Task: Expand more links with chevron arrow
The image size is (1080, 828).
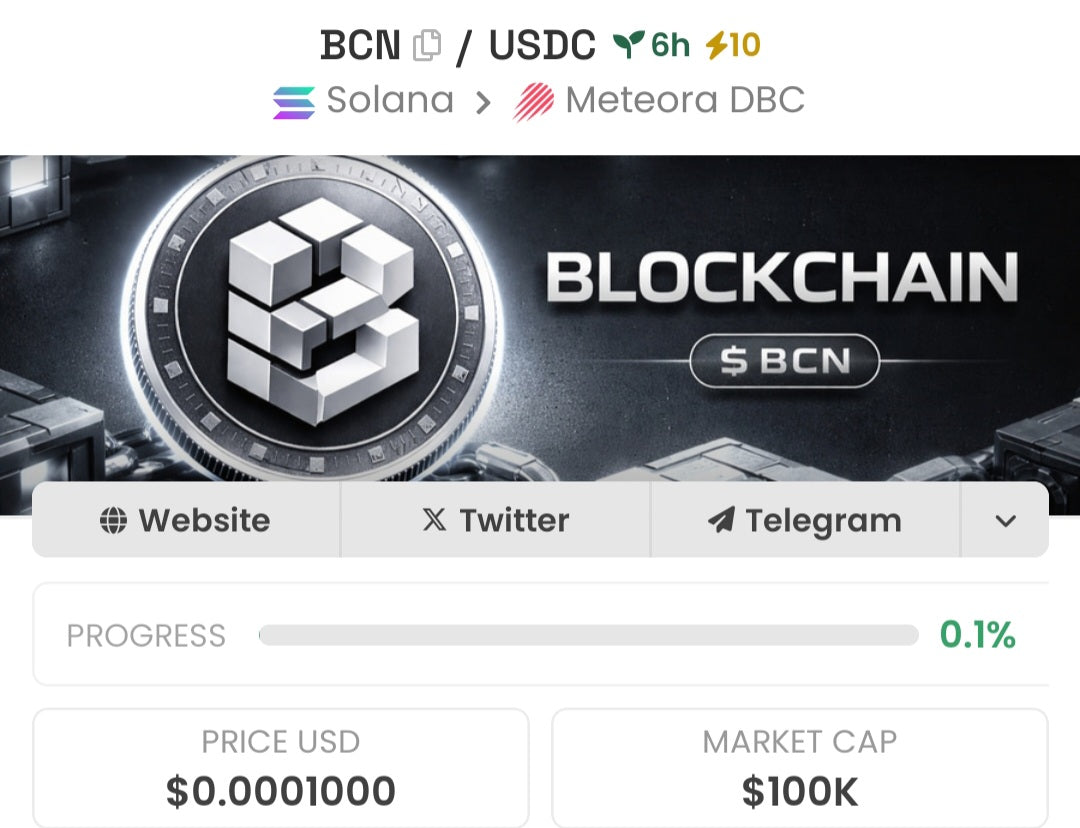Action: (1005, 520)
